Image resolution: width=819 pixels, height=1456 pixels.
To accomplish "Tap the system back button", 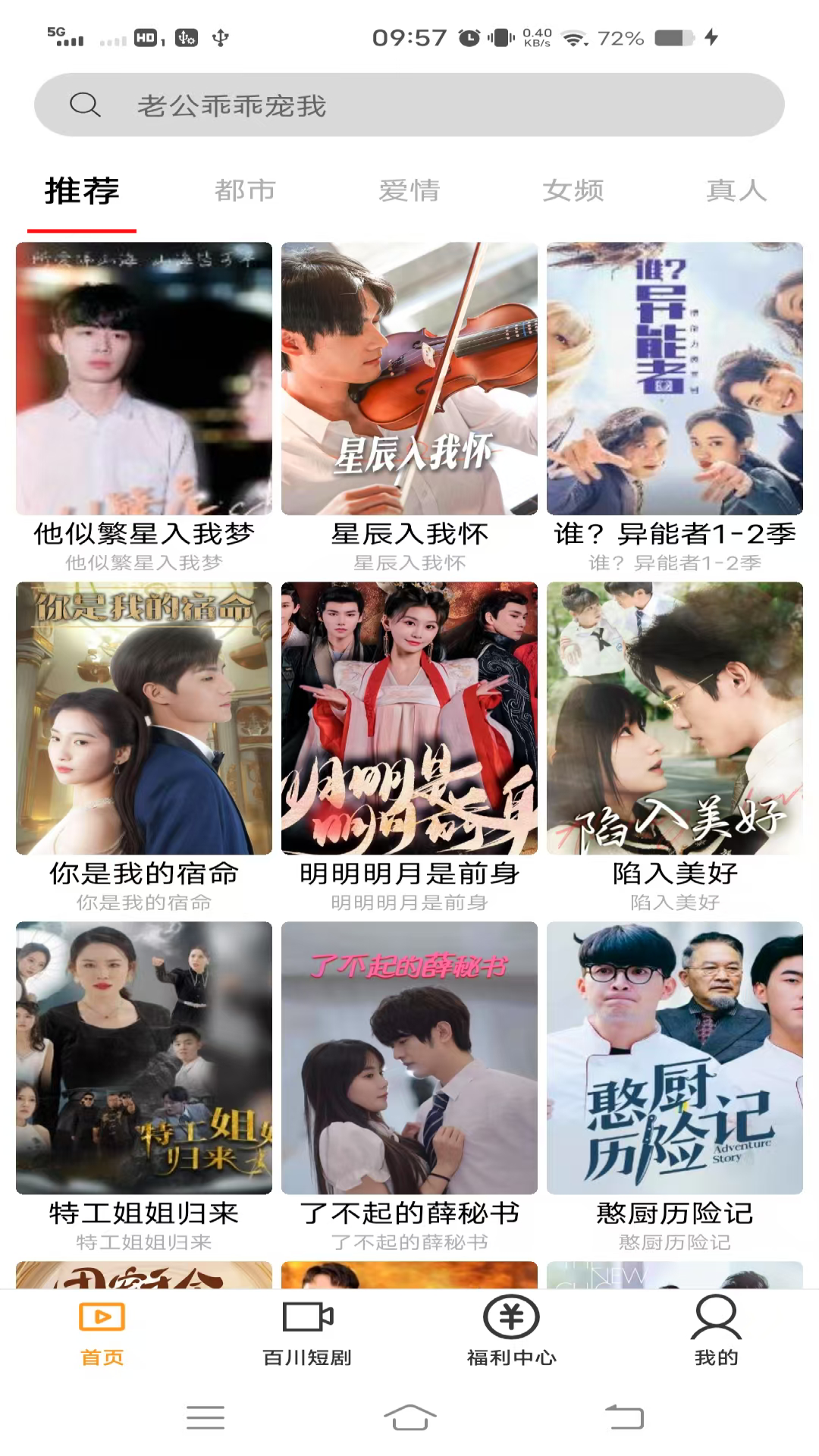I will click(624, 1417).
